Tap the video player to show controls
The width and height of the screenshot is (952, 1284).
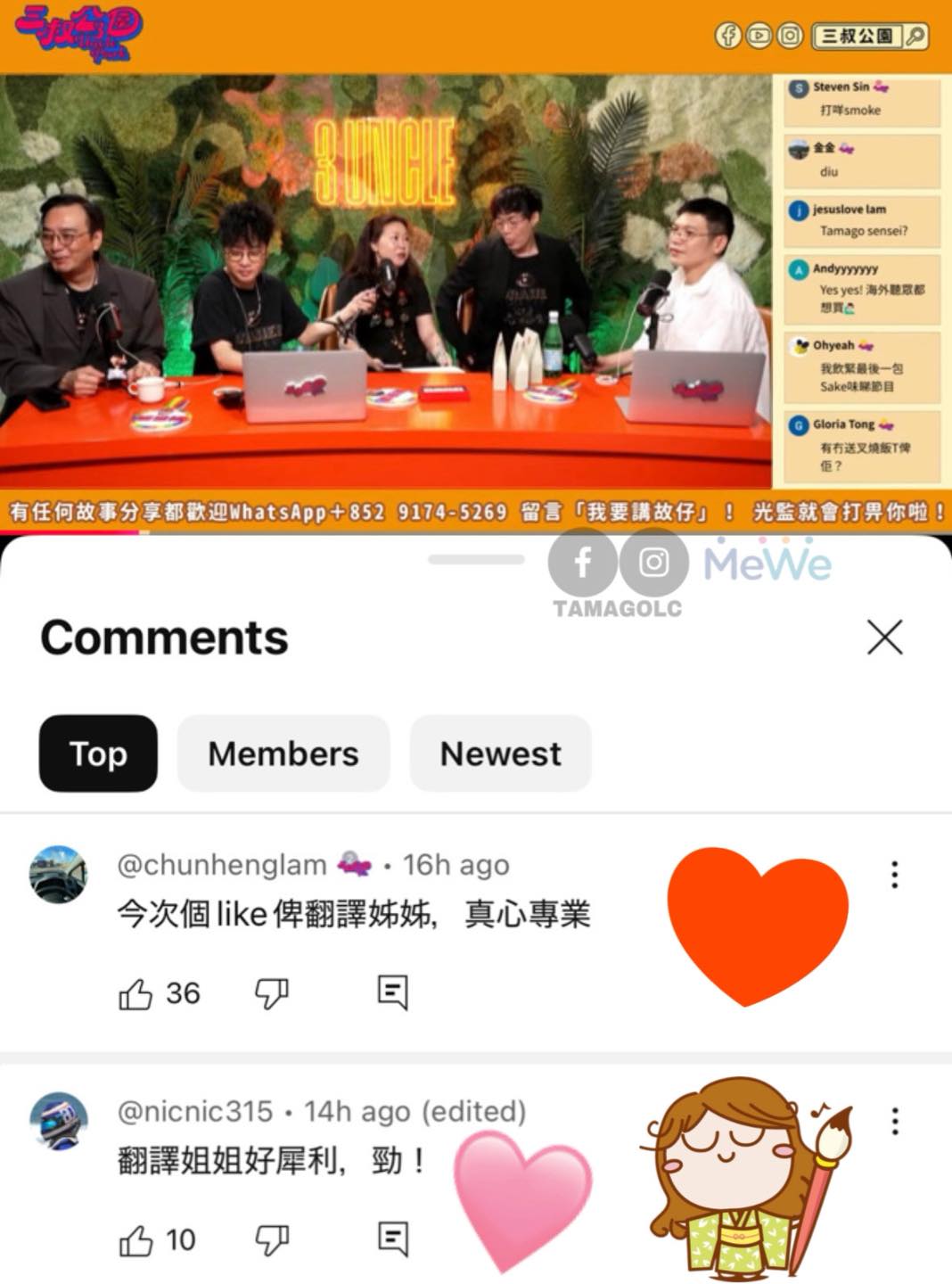(385, 285)
